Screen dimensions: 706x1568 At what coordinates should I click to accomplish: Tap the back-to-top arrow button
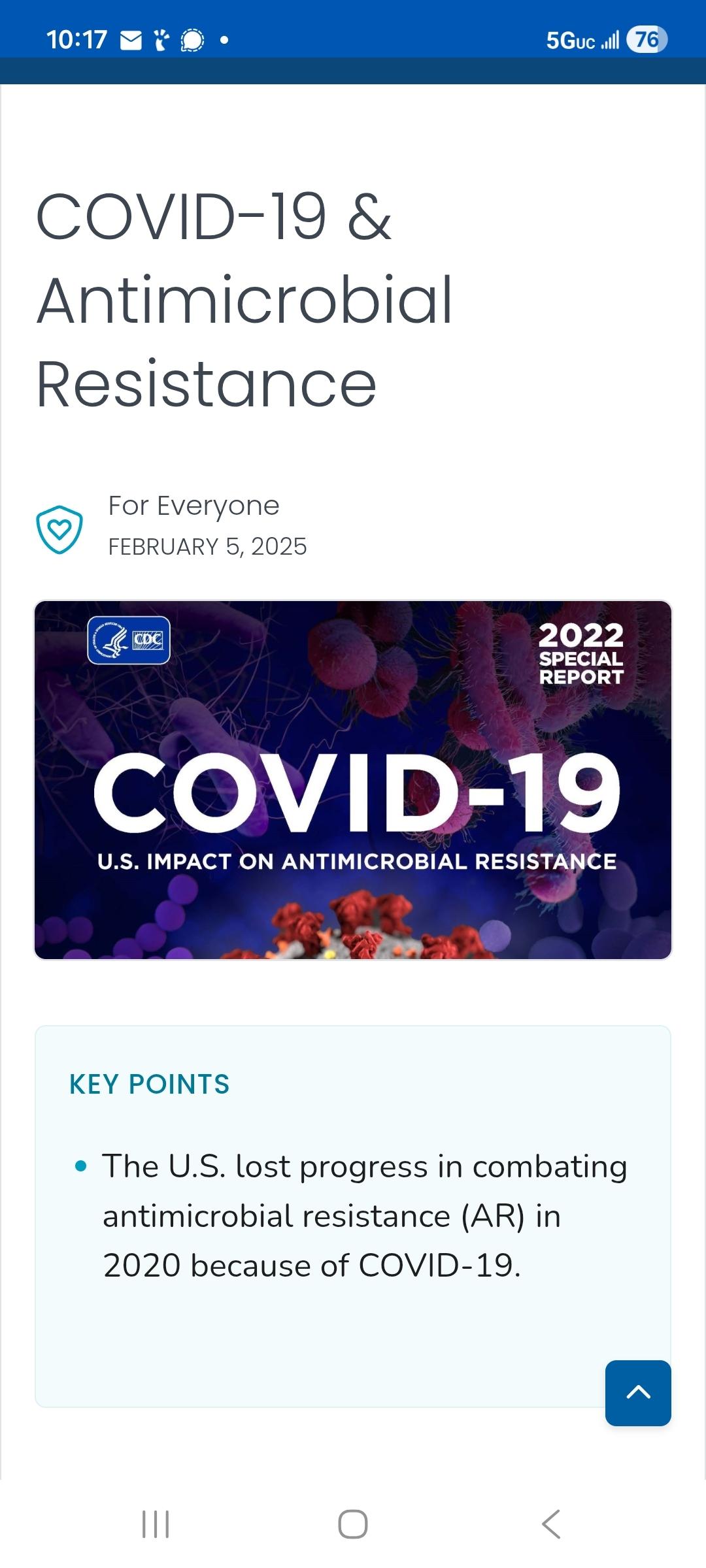click(x=638, y=1393)
